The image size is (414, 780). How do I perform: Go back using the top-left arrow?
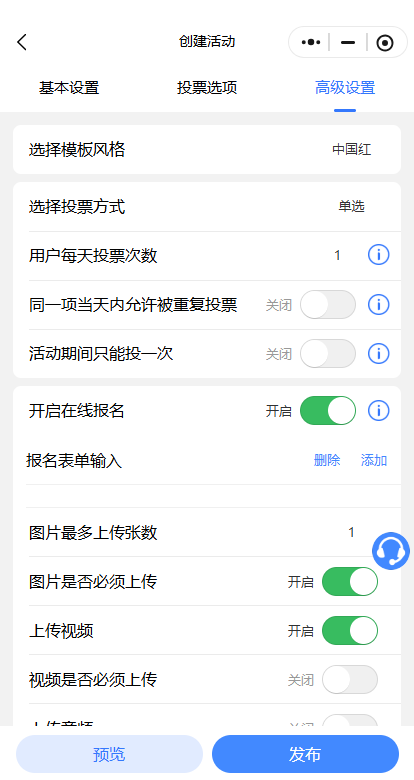[22, 42]
